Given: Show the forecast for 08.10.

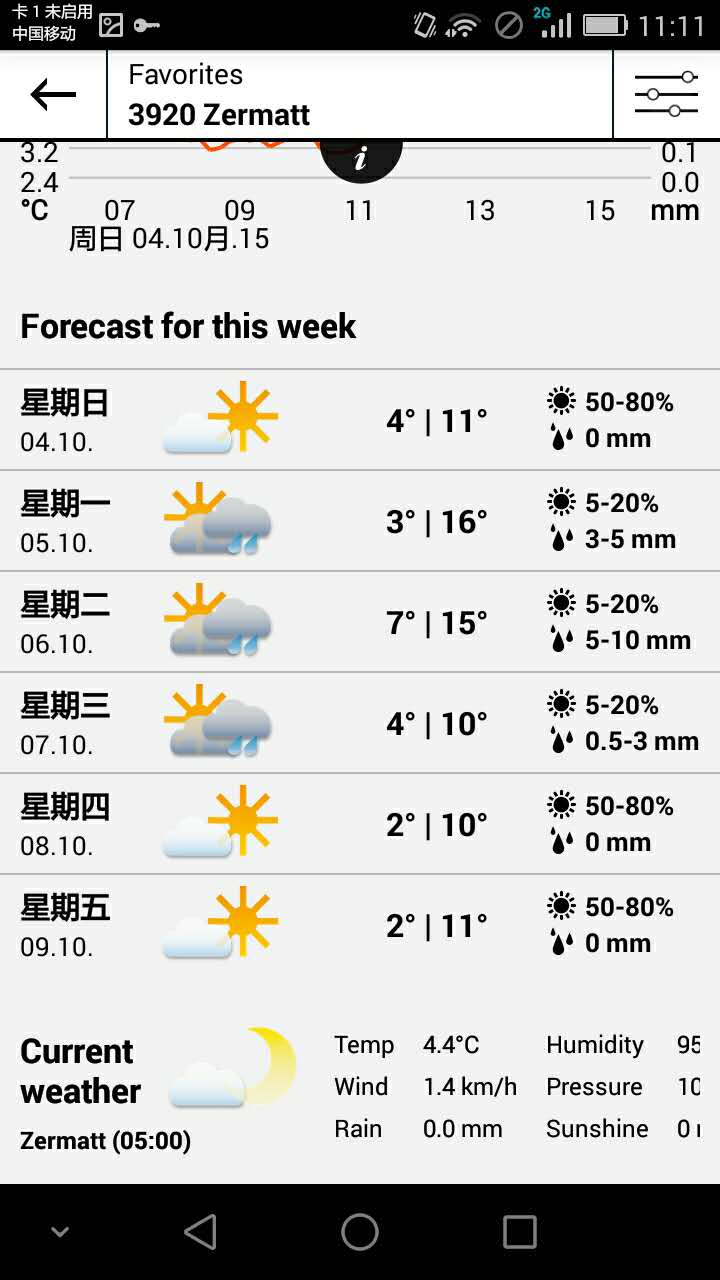Looking at the screenshot, I should pyautogui.click(x=360, y=824).
